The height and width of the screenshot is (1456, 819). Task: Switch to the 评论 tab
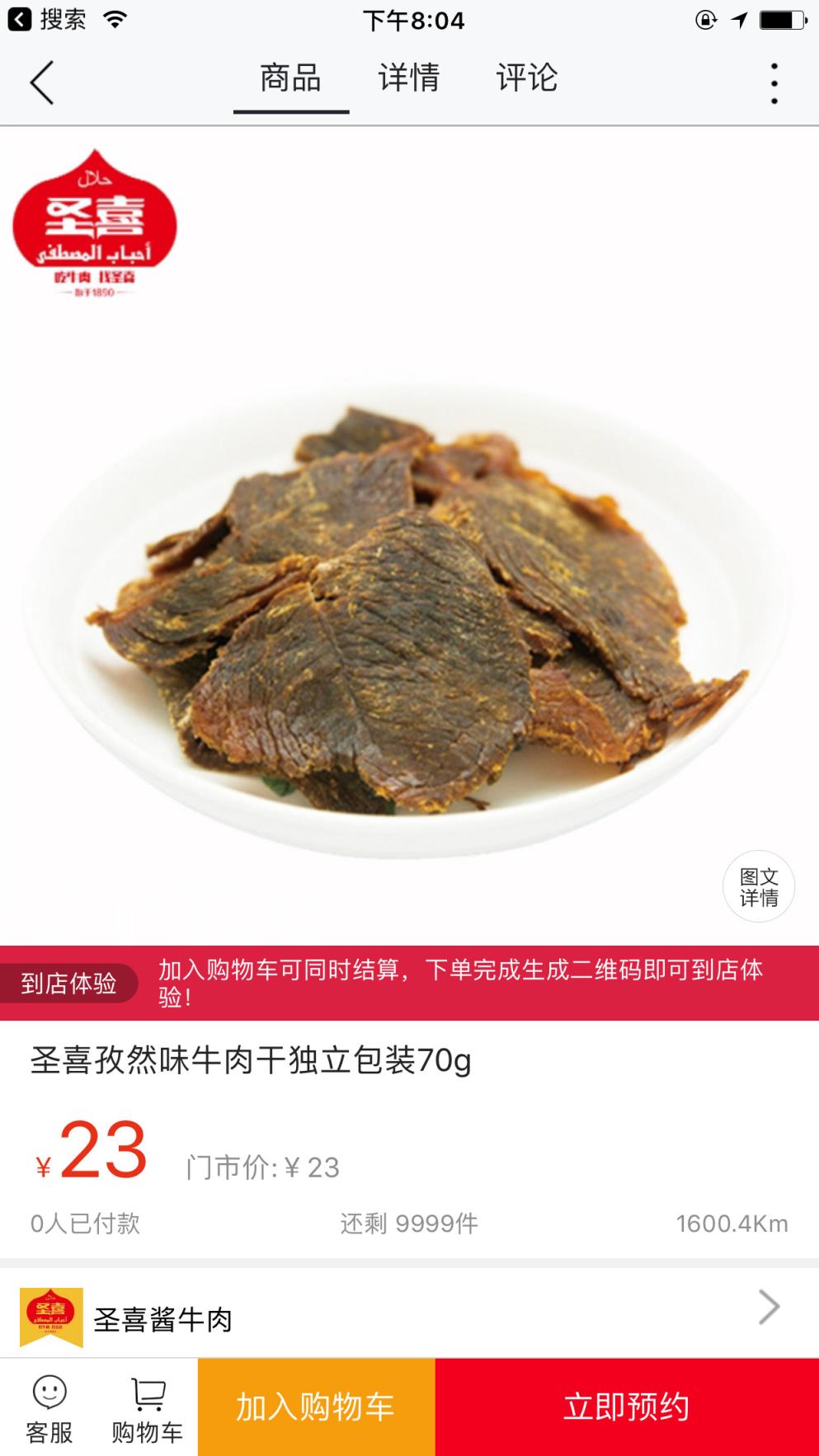tap(528, 78)
